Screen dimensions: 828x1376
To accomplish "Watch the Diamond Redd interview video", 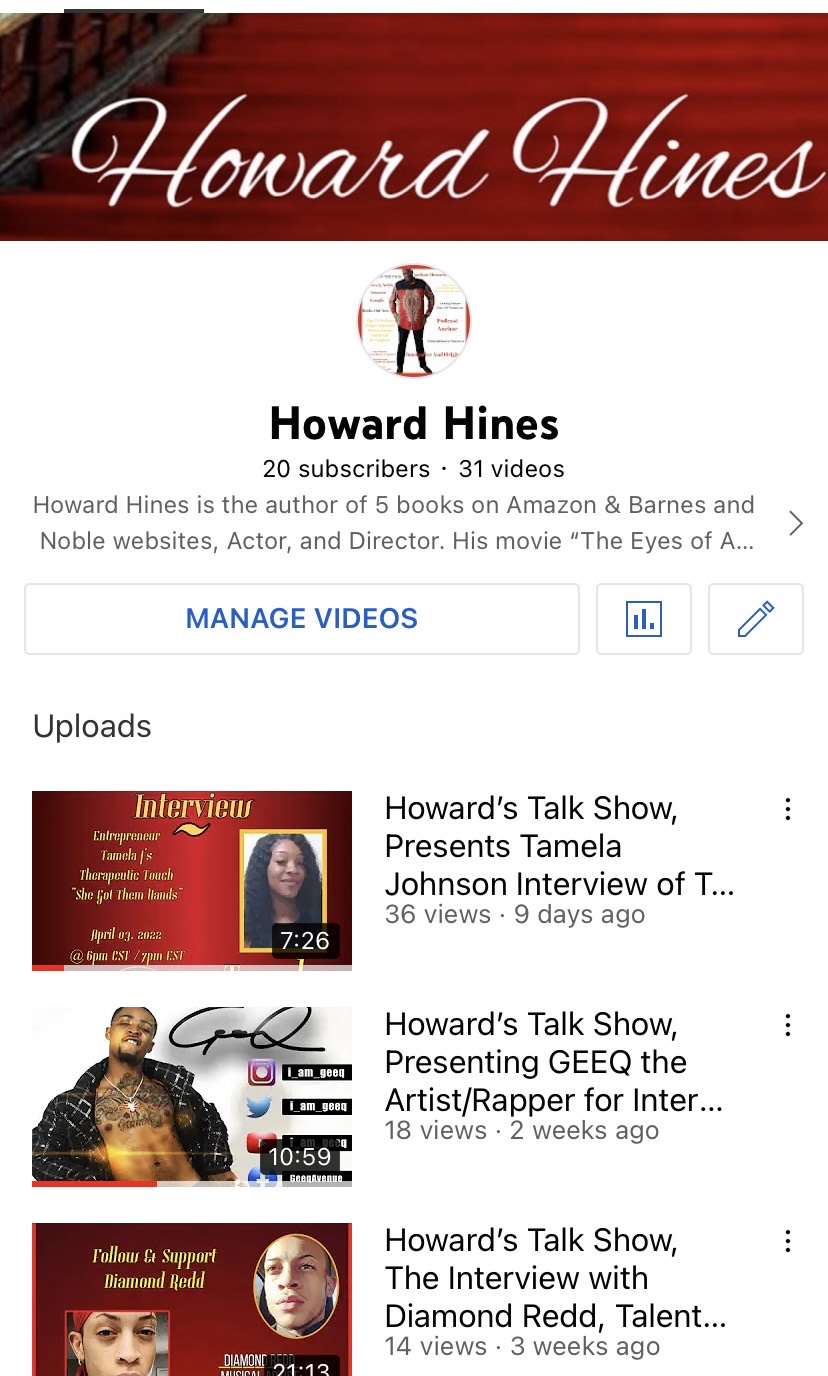I will point(192,1300).
